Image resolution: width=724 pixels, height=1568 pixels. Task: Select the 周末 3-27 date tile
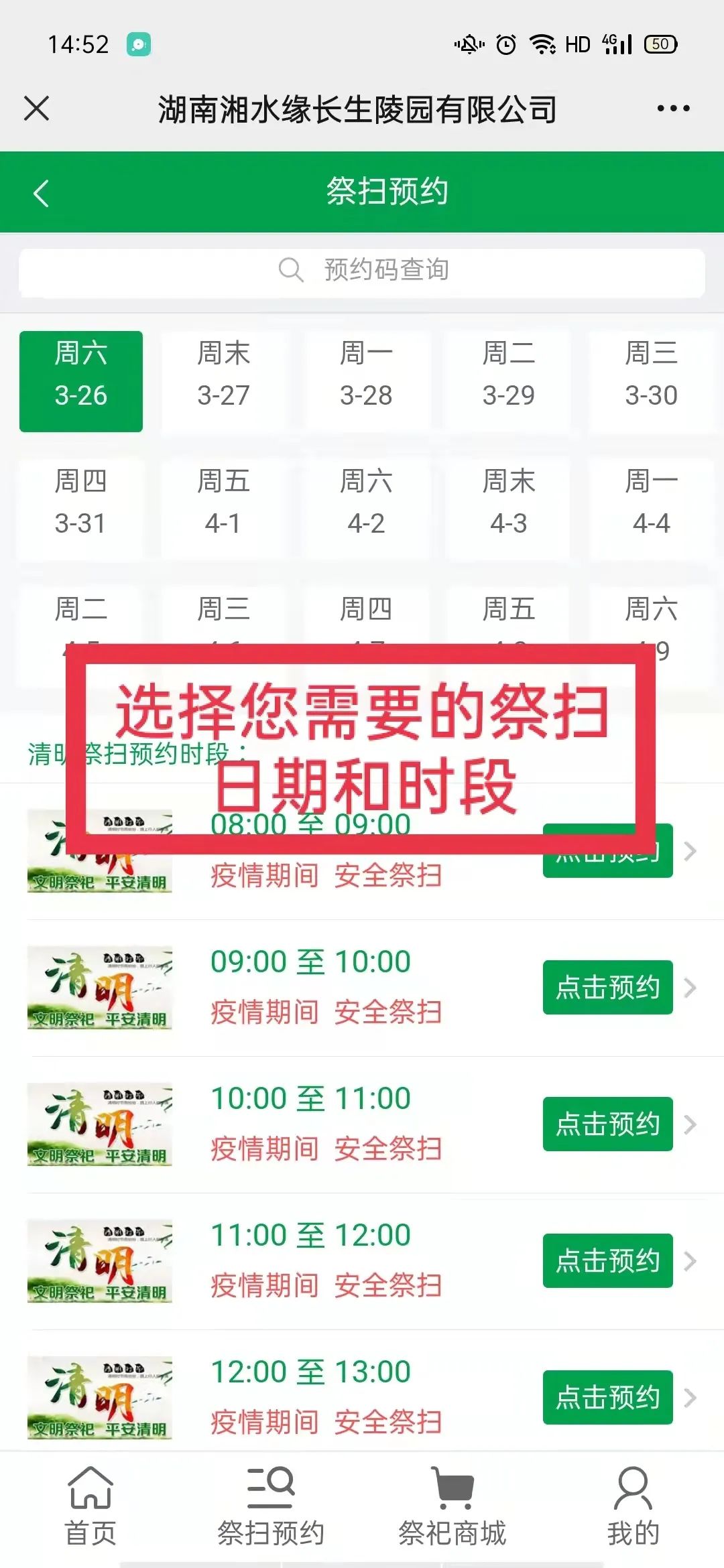tap(223, 379)
